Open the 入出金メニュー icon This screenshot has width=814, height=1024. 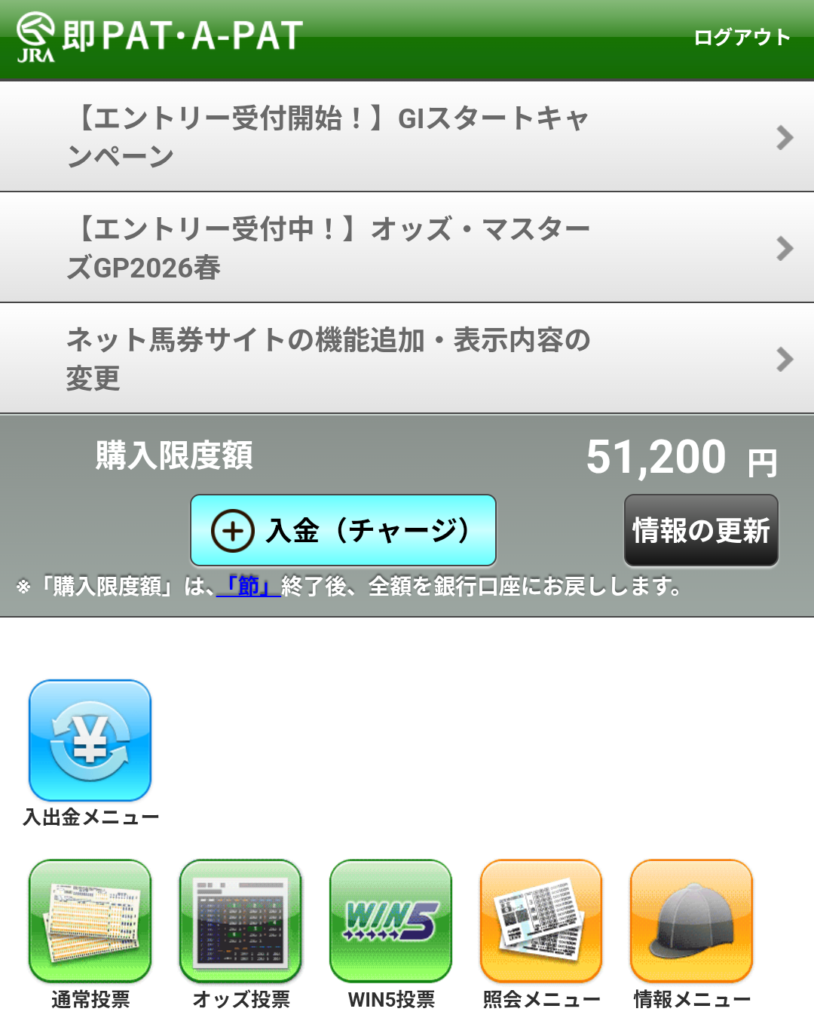90,741
